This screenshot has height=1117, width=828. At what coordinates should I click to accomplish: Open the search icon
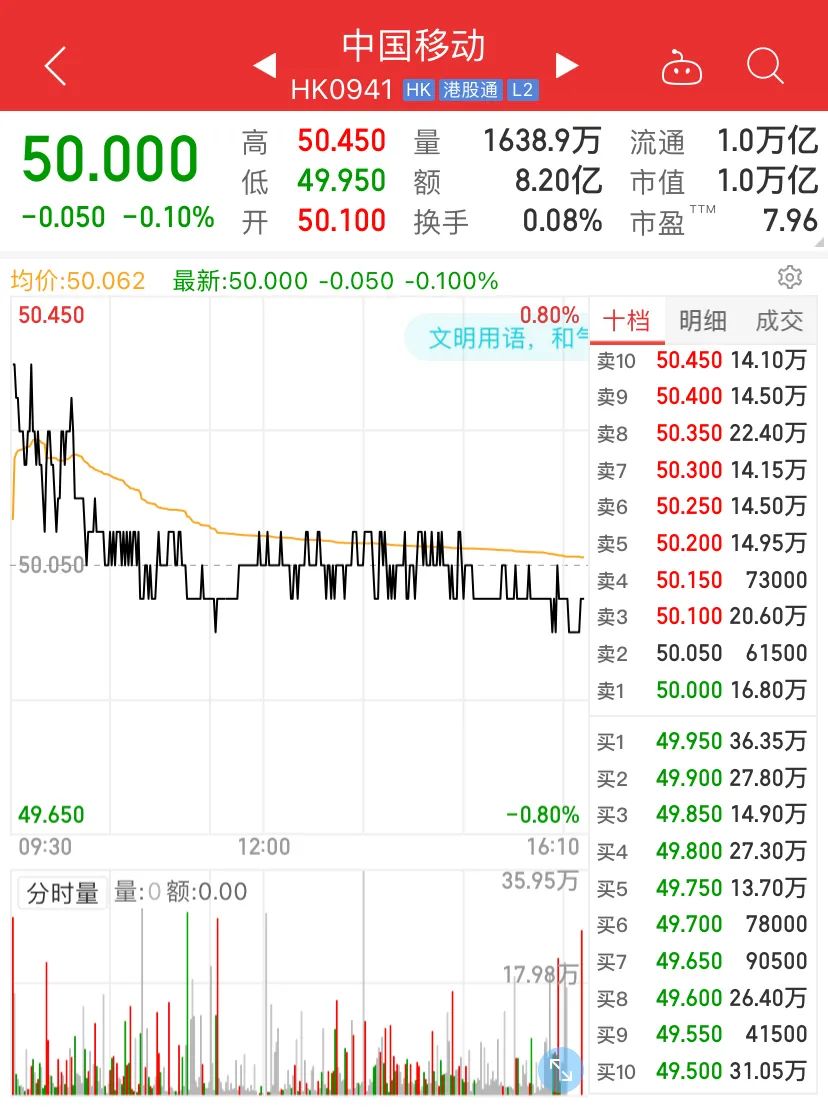(x=765, y=64)
